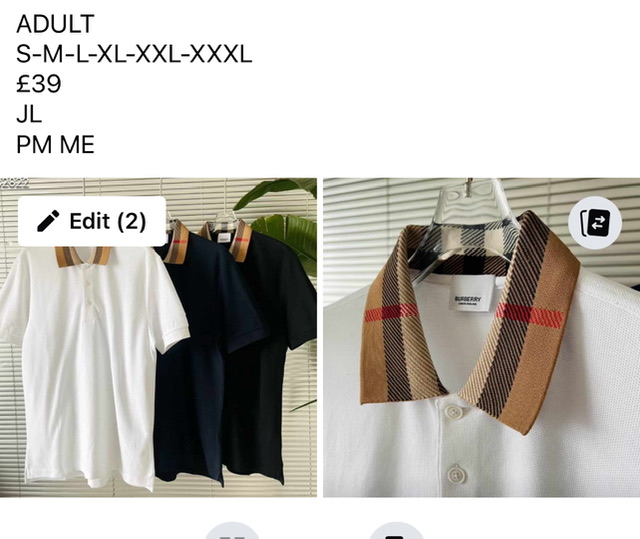Open the swap layout icon on the collar photo
This screenshot has height=539, width=640.
(595, 223)
